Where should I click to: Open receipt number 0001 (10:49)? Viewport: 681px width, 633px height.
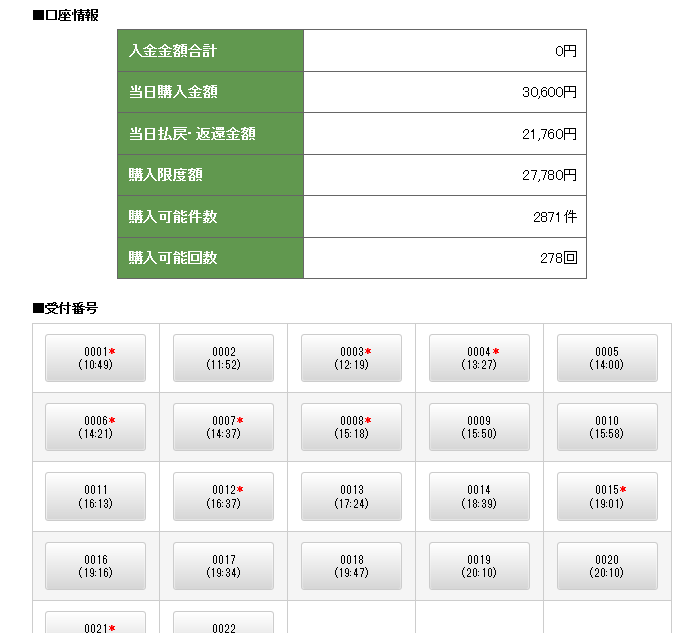click(95, 358)
